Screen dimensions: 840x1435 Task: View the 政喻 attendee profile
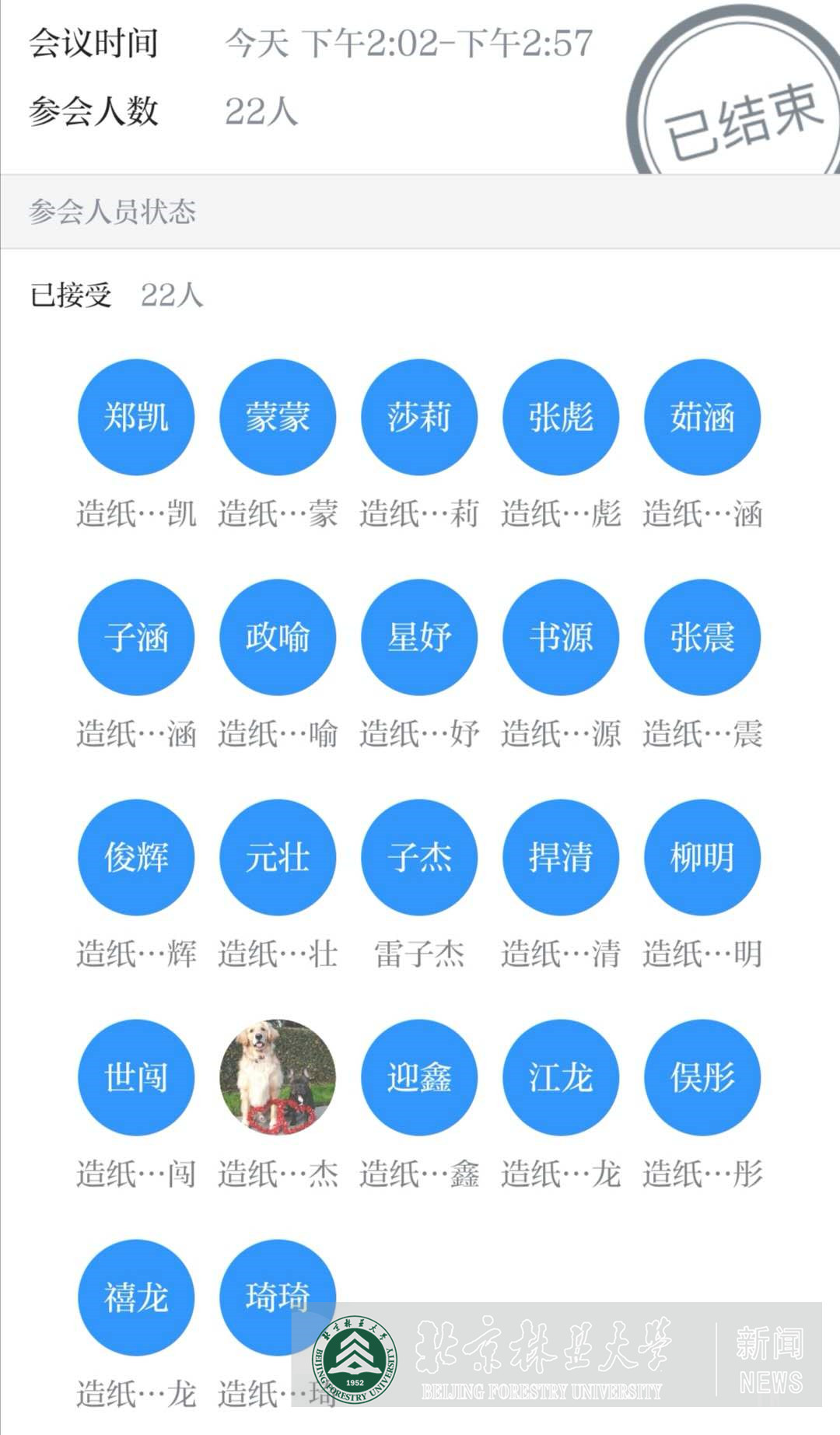coord(278,637)
